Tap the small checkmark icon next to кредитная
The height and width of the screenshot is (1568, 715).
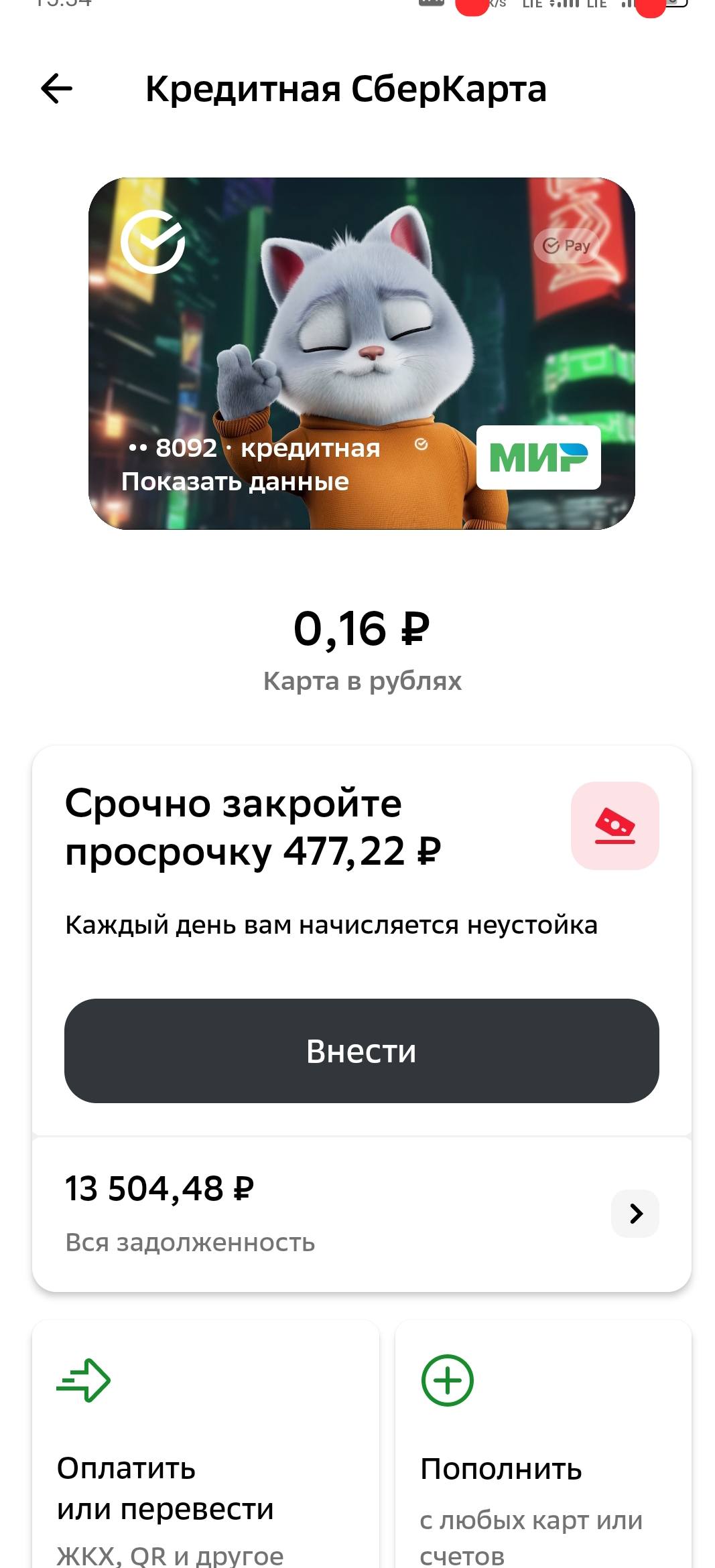(x=421, y=443)
